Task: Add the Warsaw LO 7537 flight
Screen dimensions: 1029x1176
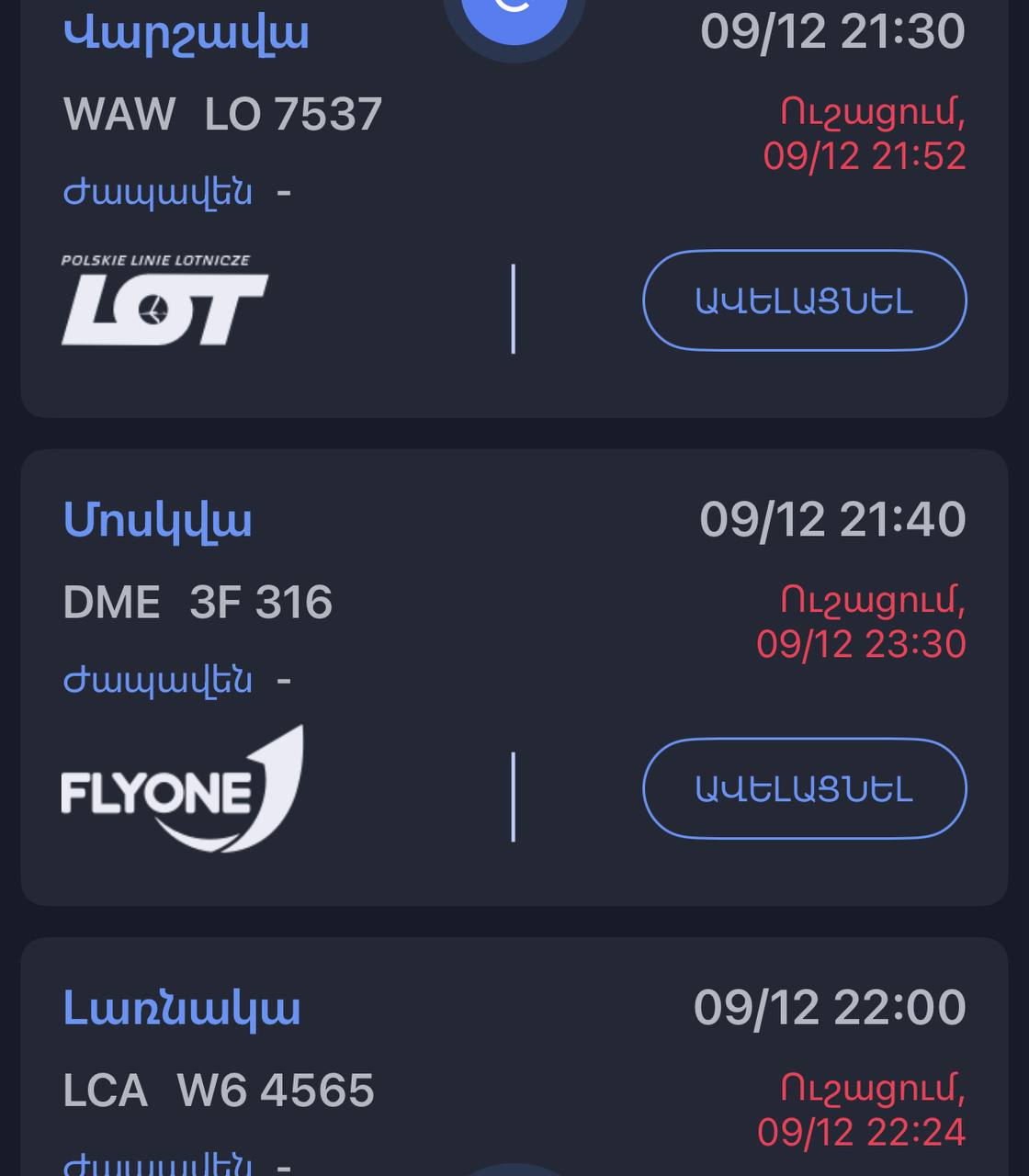Action: coord(804,300)
